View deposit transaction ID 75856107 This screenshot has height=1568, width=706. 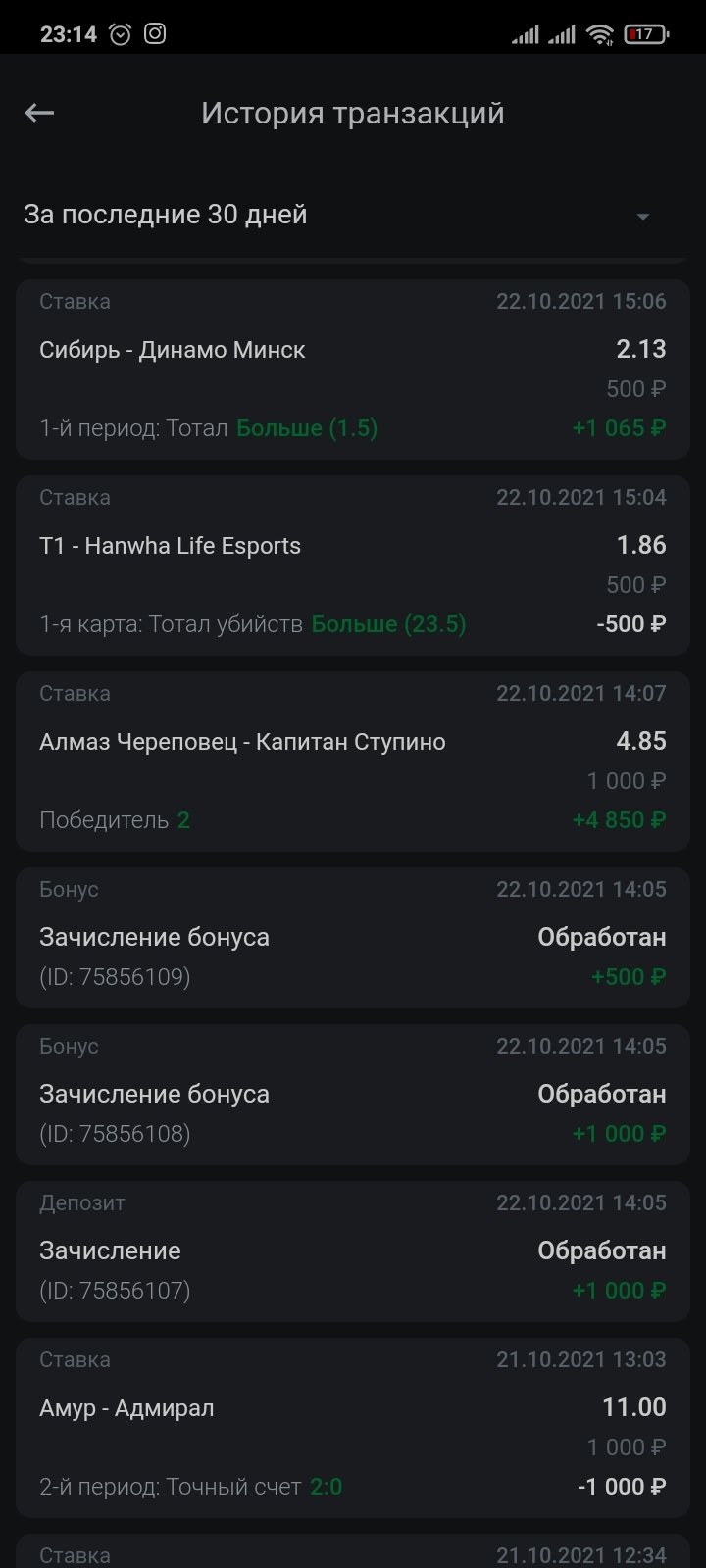pyautogui.click(x=353, y=1251)
